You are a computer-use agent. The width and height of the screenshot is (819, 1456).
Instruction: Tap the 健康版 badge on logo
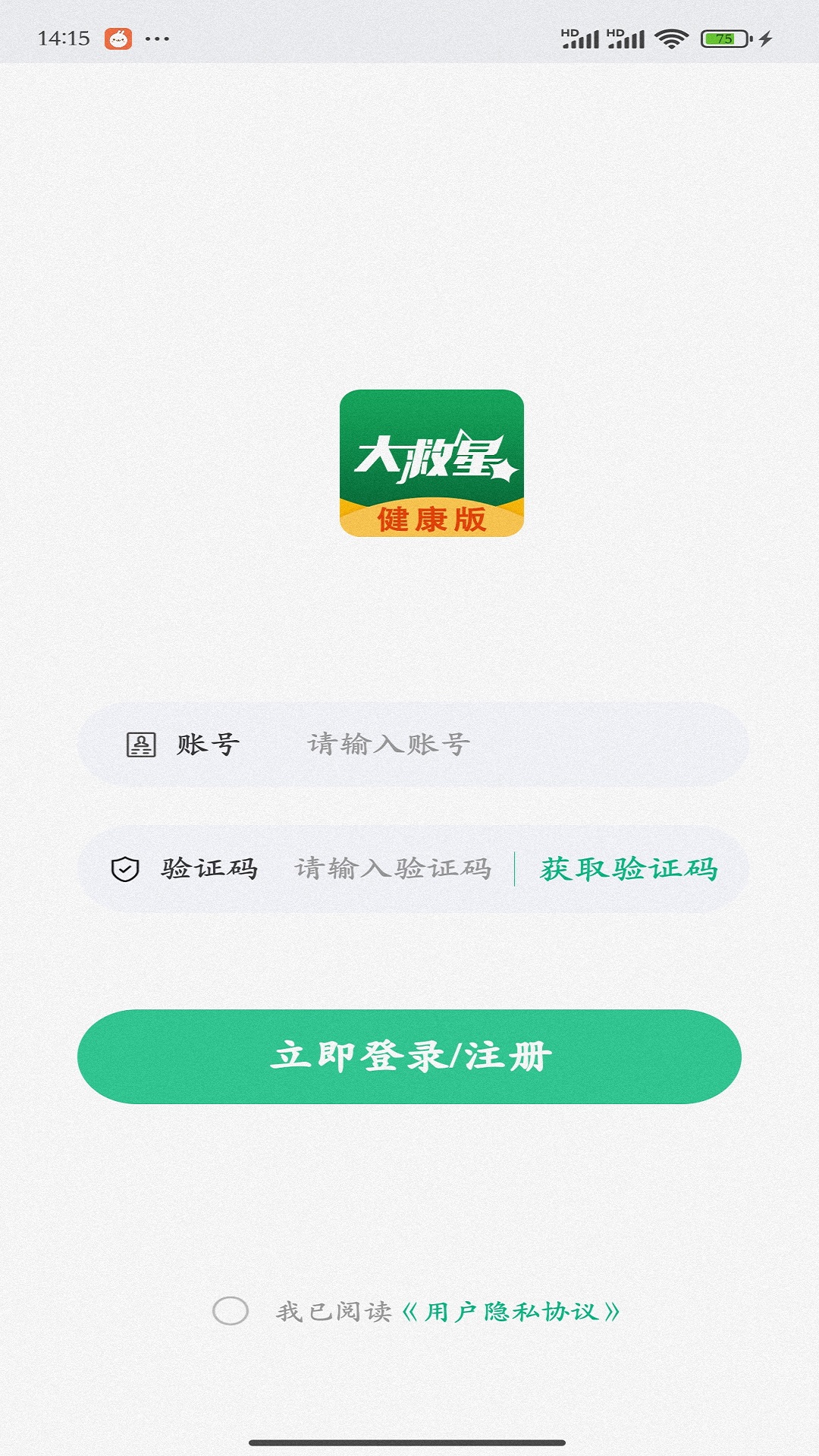pos(431,520)
